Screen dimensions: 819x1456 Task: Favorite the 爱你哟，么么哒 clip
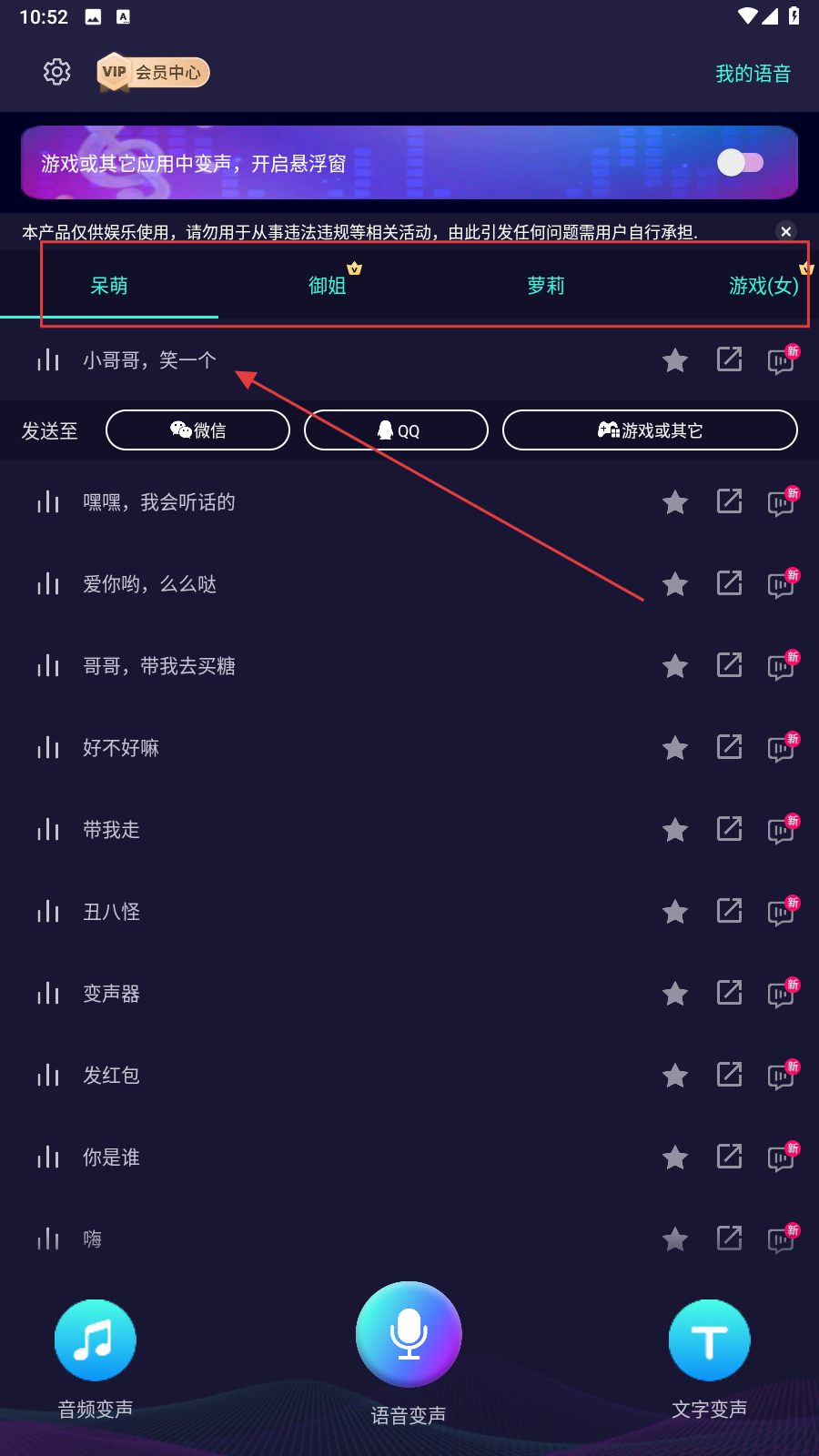pyautogui.click(x=675, y=584)
